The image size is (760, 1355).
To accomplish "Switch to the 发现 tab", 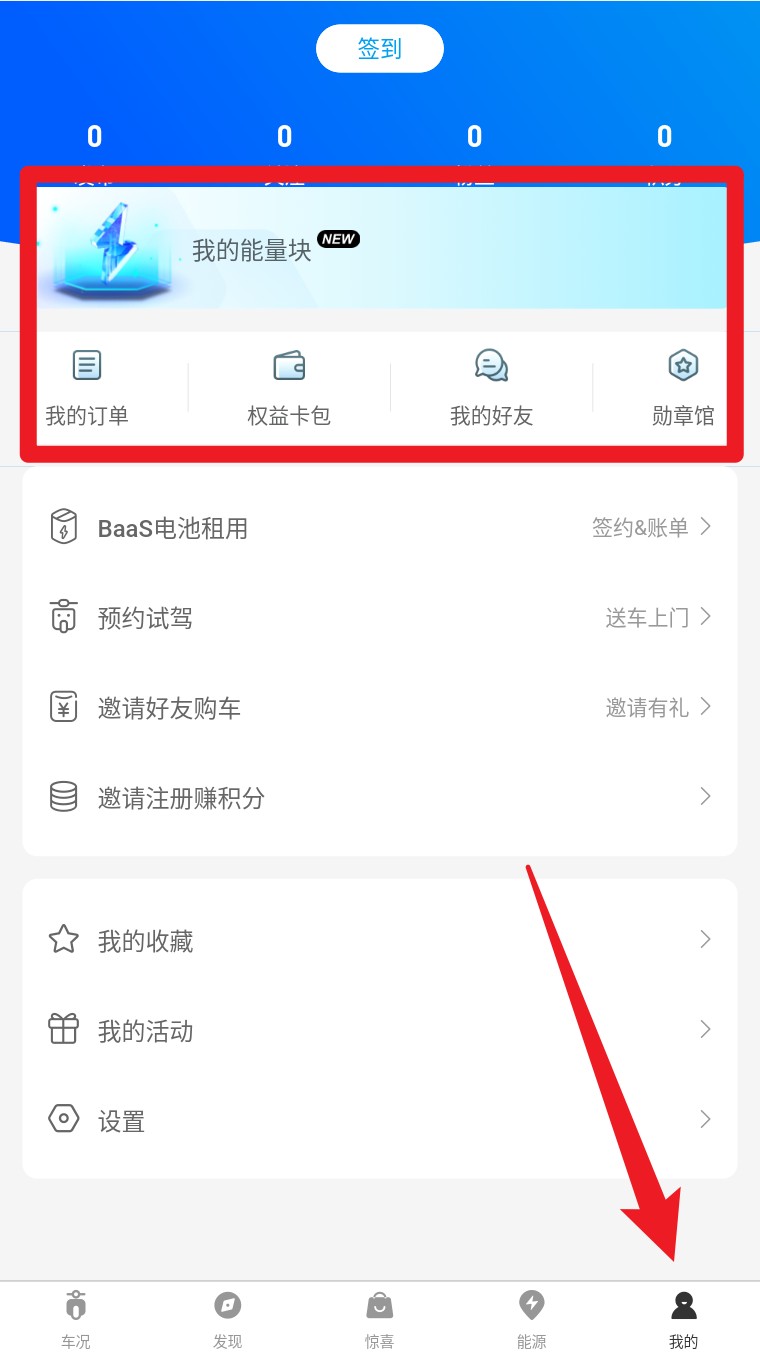I will click(x=228, y=1319).
